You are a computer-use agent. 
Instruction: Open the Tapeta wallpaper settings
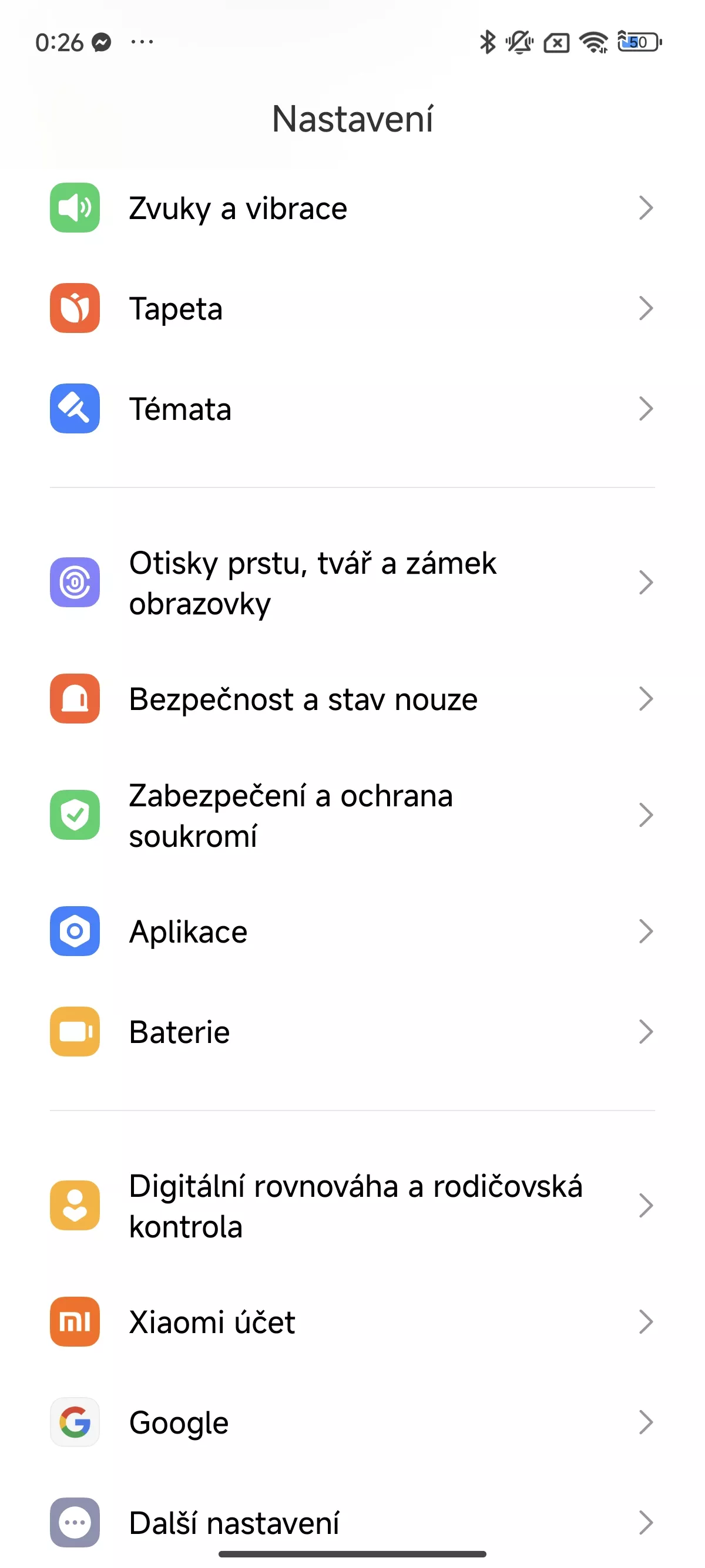tap(352, 308)
